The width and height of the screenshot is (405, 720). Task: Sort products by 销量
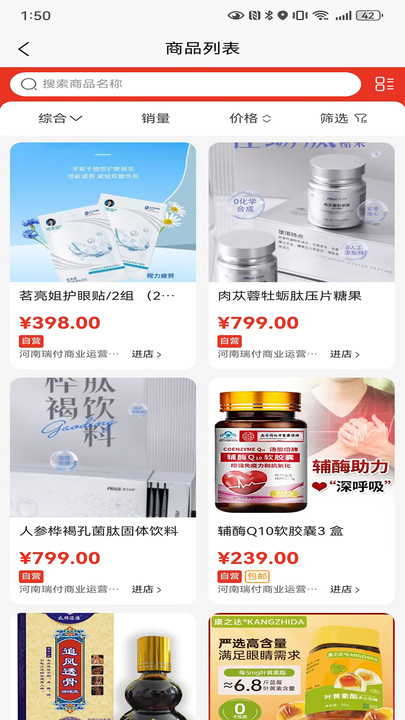[156, 118]
